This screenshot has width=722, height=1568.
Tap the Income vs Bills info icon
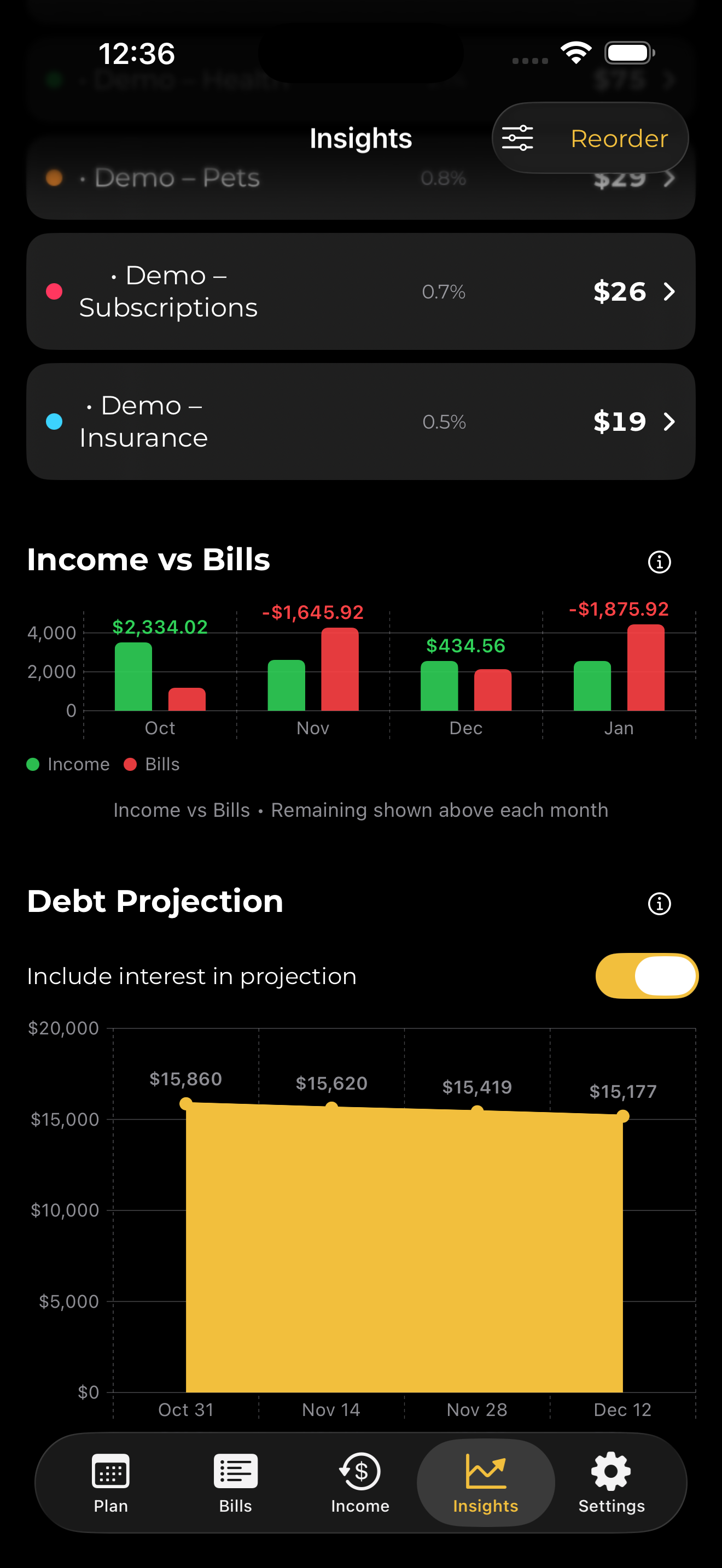(659, 563)
